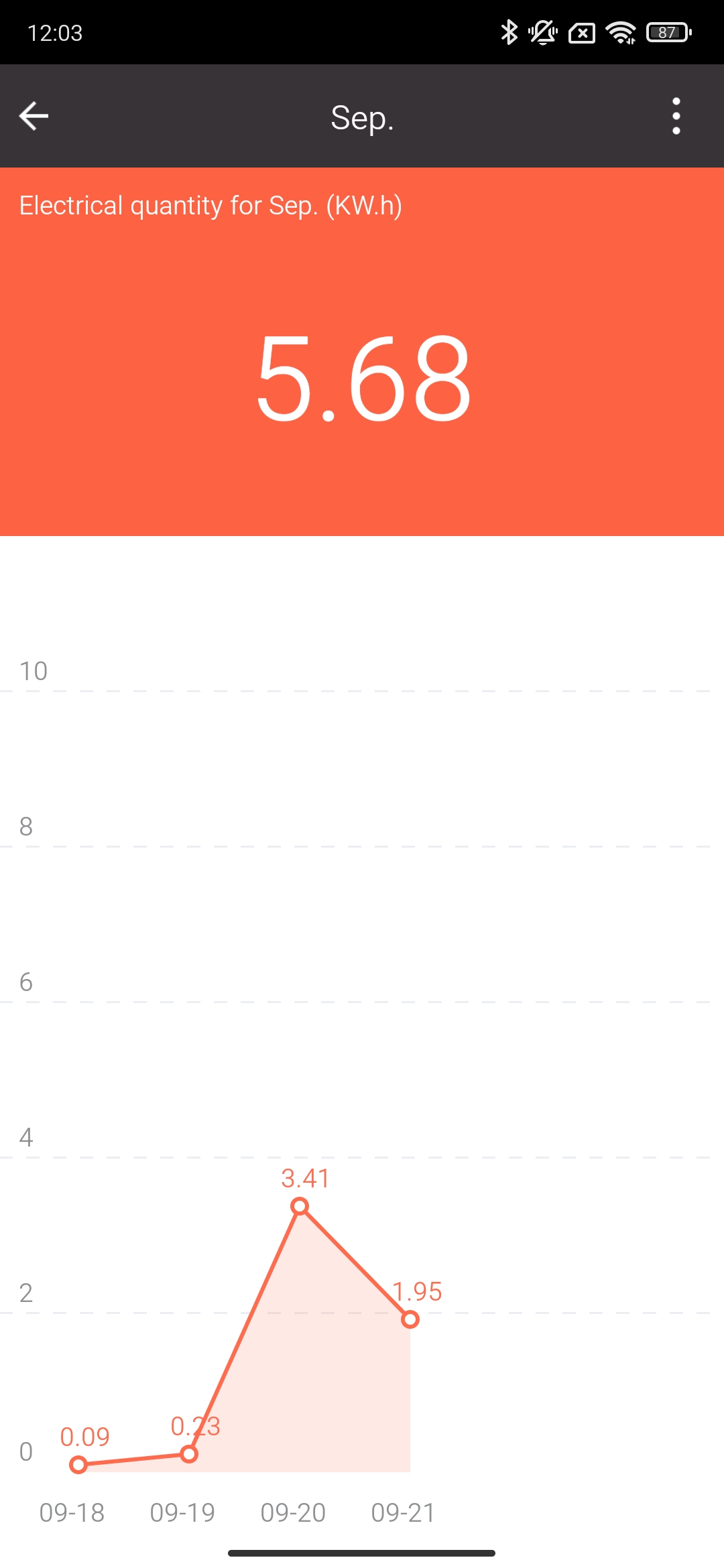Select the 09-21 data point showing 1.95
Viewport: 724px width, 1568px height.
[x=410, y=1319]
